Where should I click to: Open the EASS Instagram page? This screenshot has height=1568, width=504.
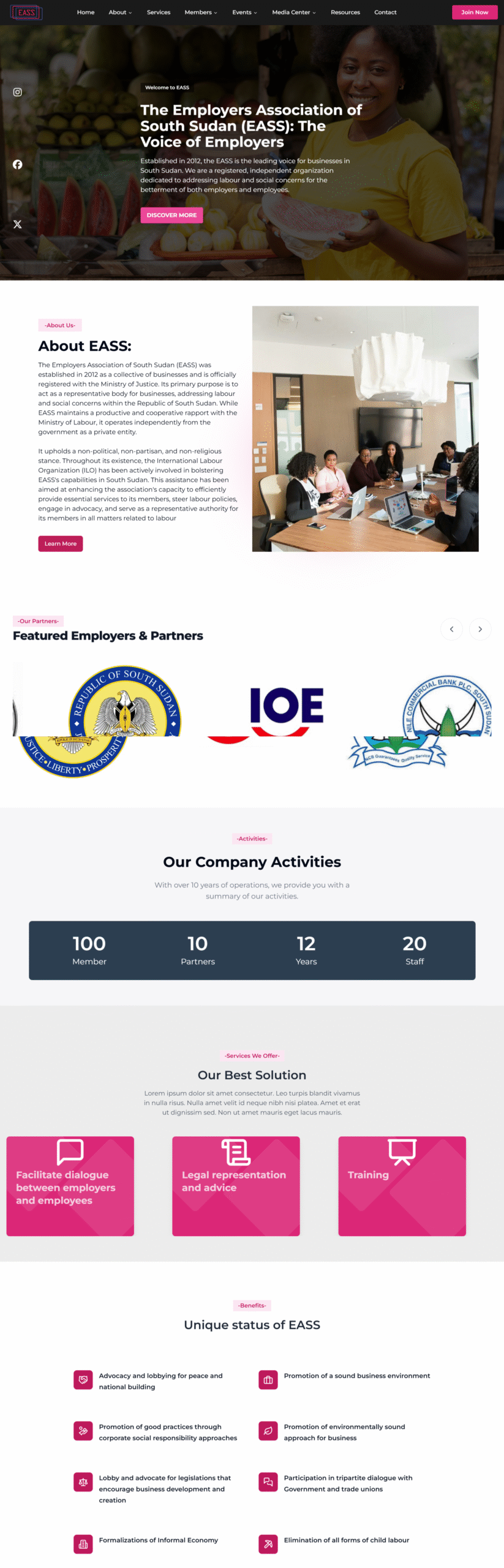[x=18, y=92]
